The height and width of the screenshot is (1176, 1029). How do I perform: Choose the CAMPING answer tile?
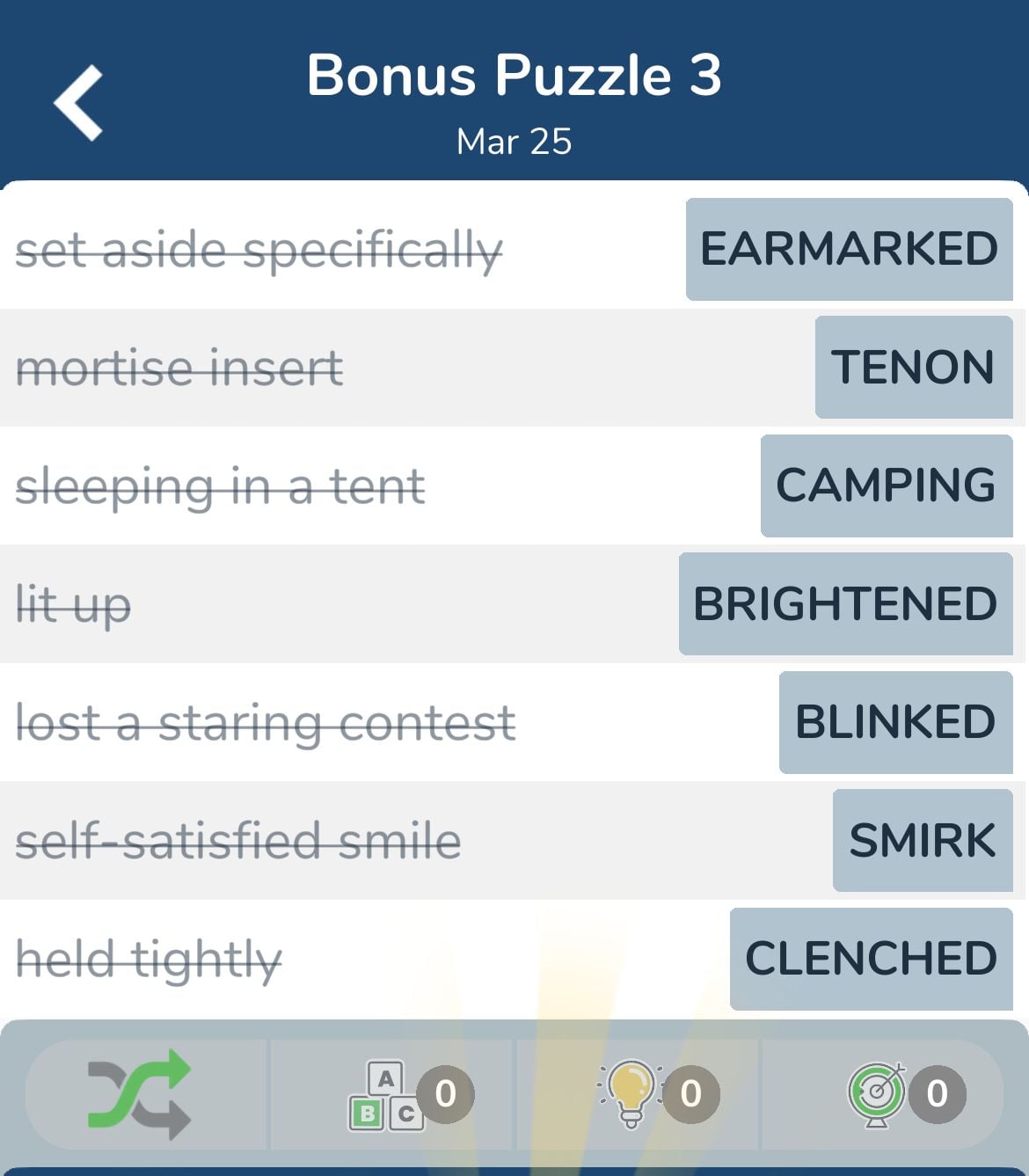[x=886, y=486]
